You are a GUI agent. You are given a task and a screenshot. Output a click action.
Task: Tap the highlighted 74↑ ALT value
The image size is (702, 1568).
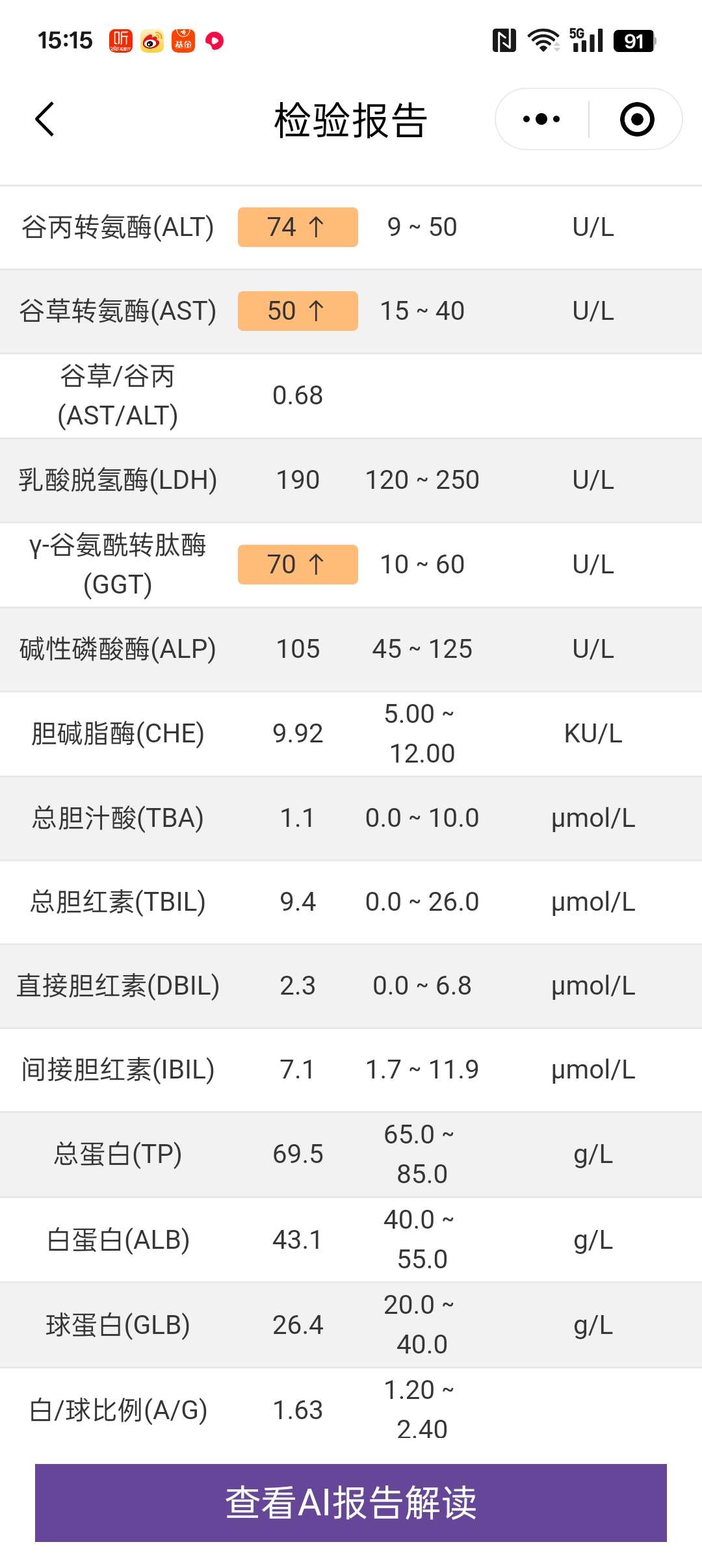click(x=297, y=227)
